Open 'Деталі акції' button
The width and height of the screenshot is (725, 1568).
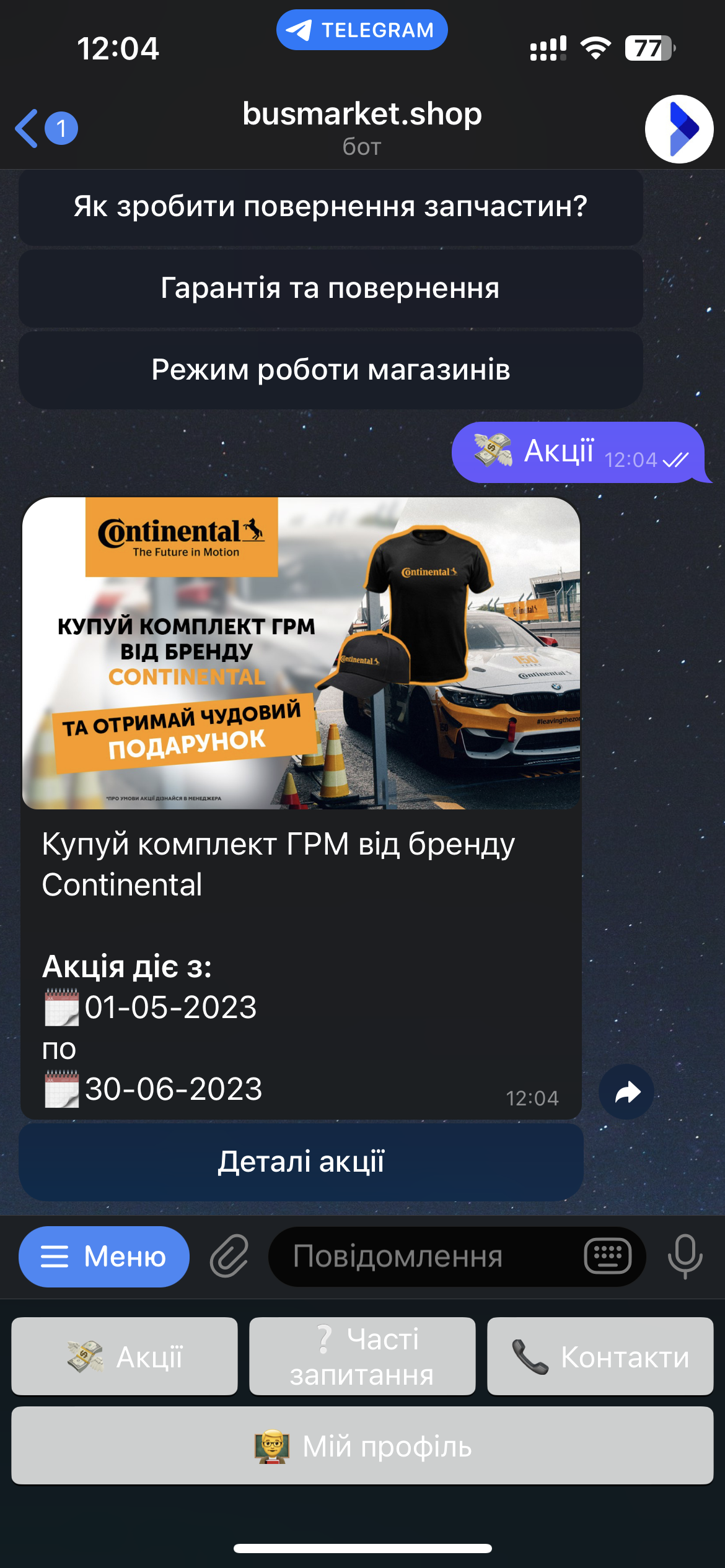(x=301, y=1162)
